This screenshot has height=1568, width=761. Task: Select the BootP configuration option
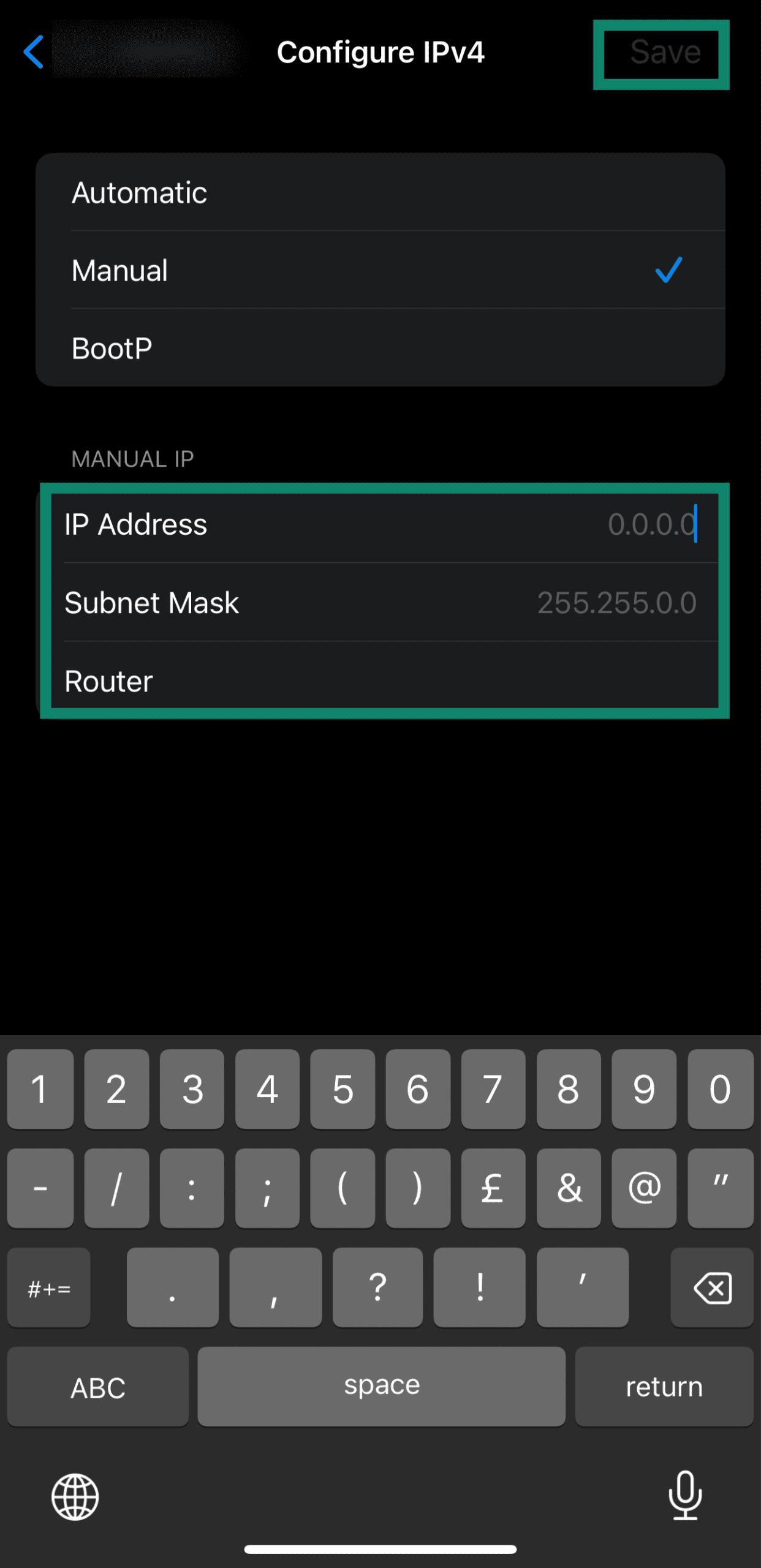(380, 347)
